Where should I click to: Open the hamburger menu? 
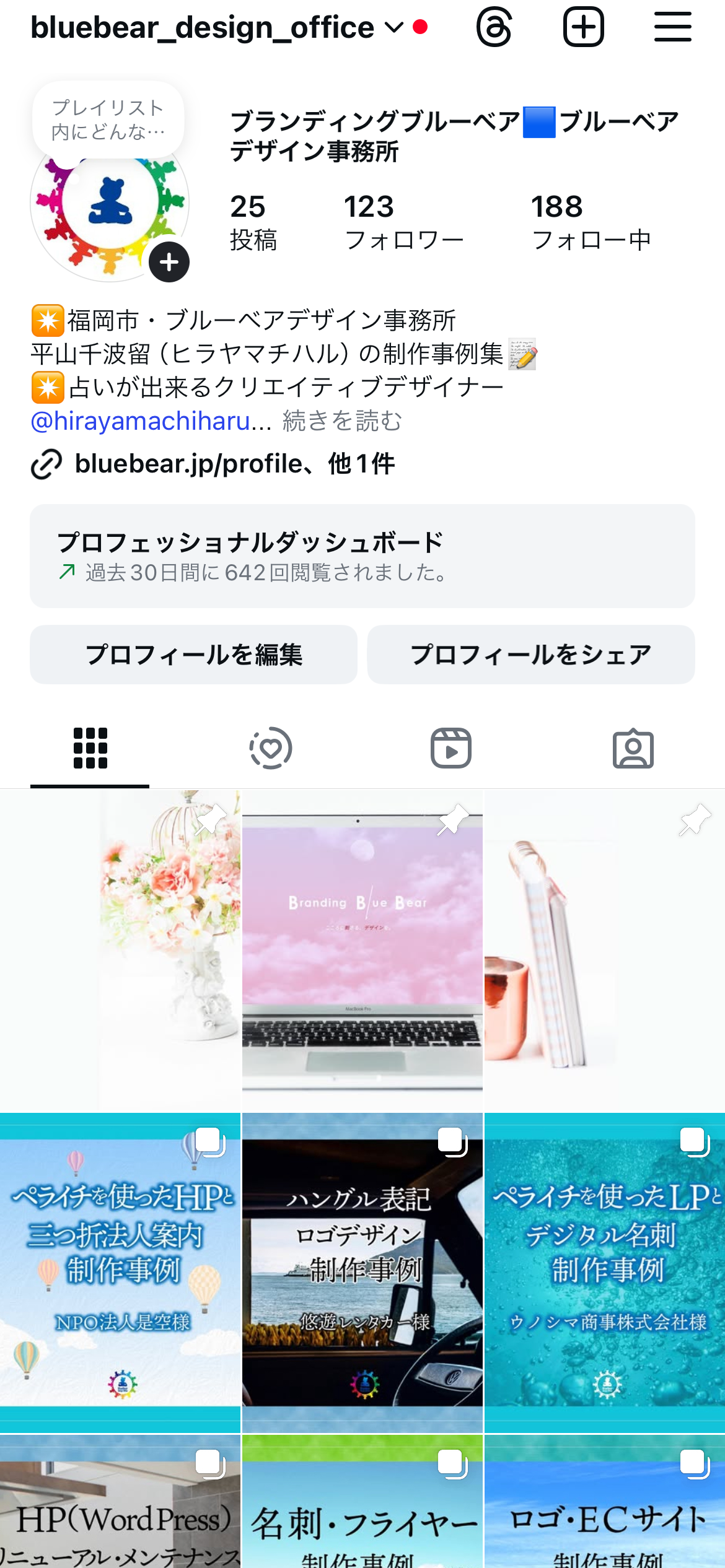672,27
